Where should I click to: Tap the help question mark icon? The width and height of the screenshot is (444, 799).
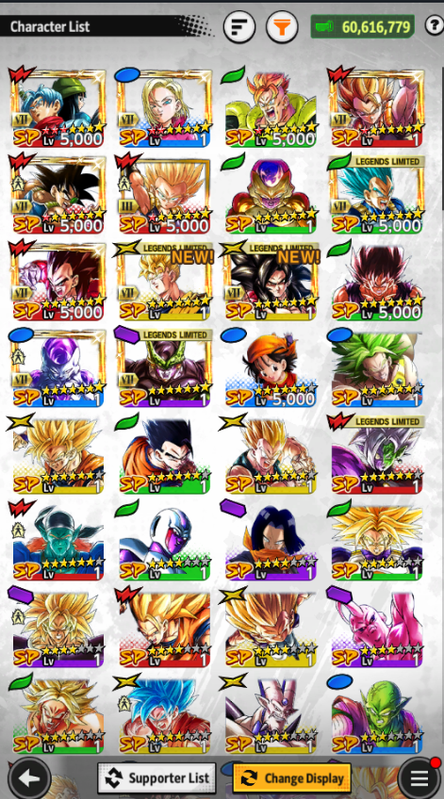point(434,26)
